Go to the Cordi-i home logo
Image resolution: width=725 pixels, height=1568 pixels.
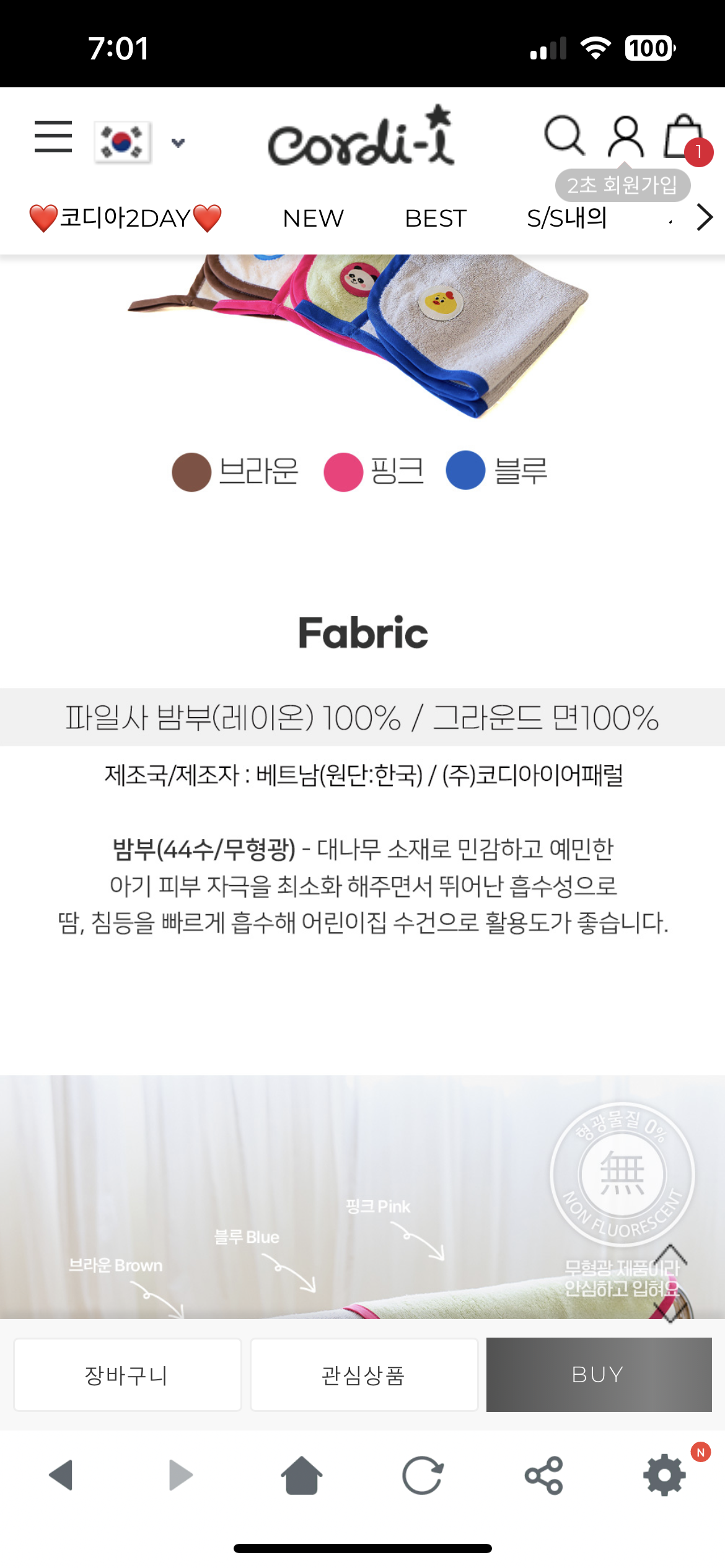pos(361,137)
